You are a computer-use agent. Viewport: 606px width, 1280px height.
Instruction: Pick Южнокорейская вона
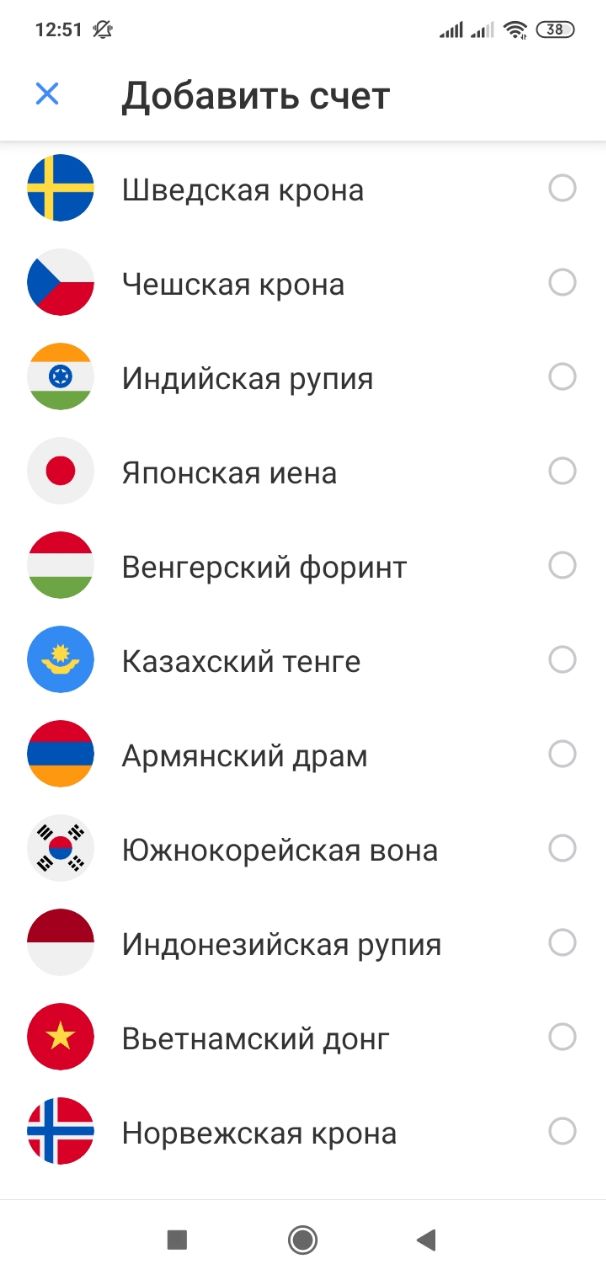(x=303, y=849)
